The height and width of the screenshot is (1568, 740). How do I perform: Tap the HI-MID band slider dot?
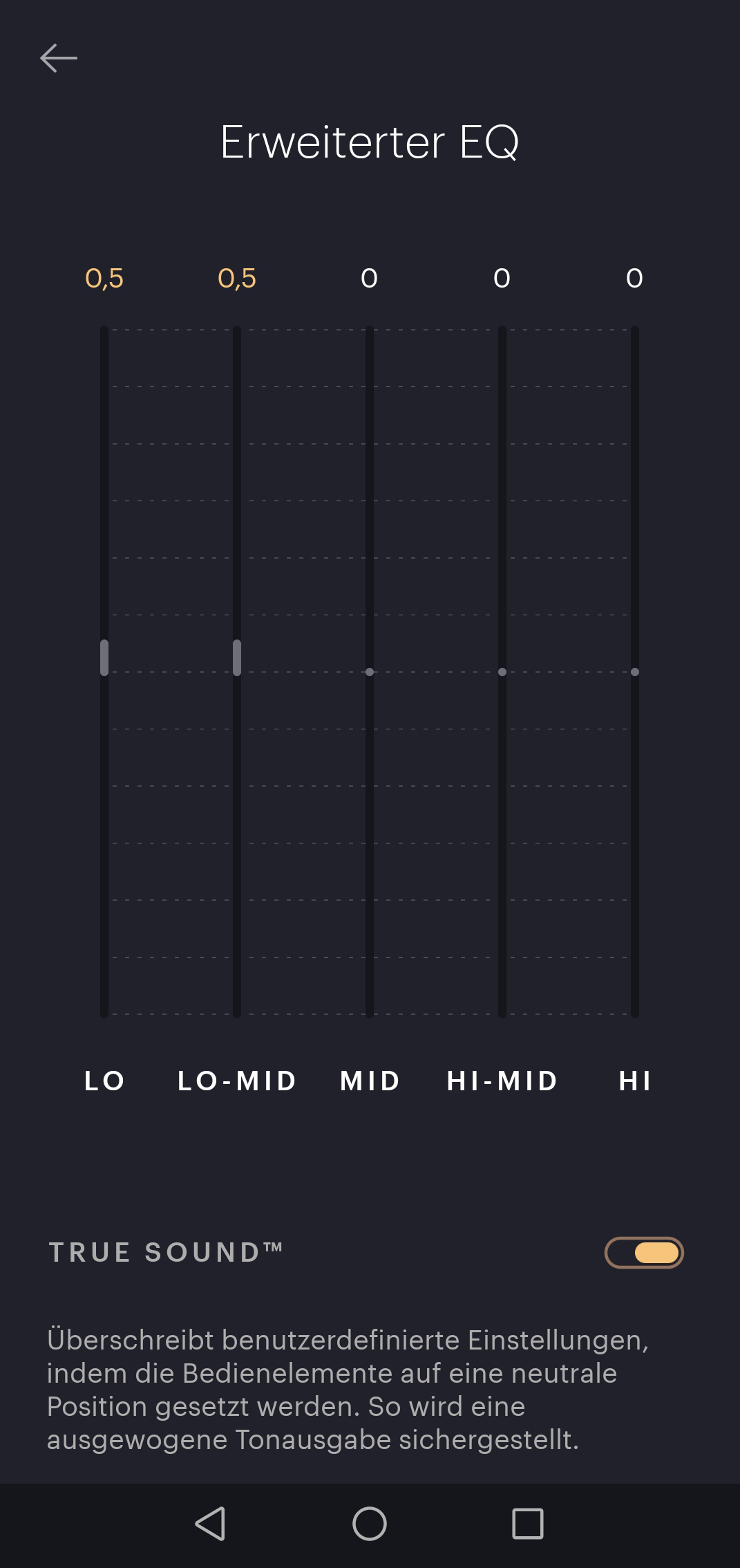pos(502,672)
